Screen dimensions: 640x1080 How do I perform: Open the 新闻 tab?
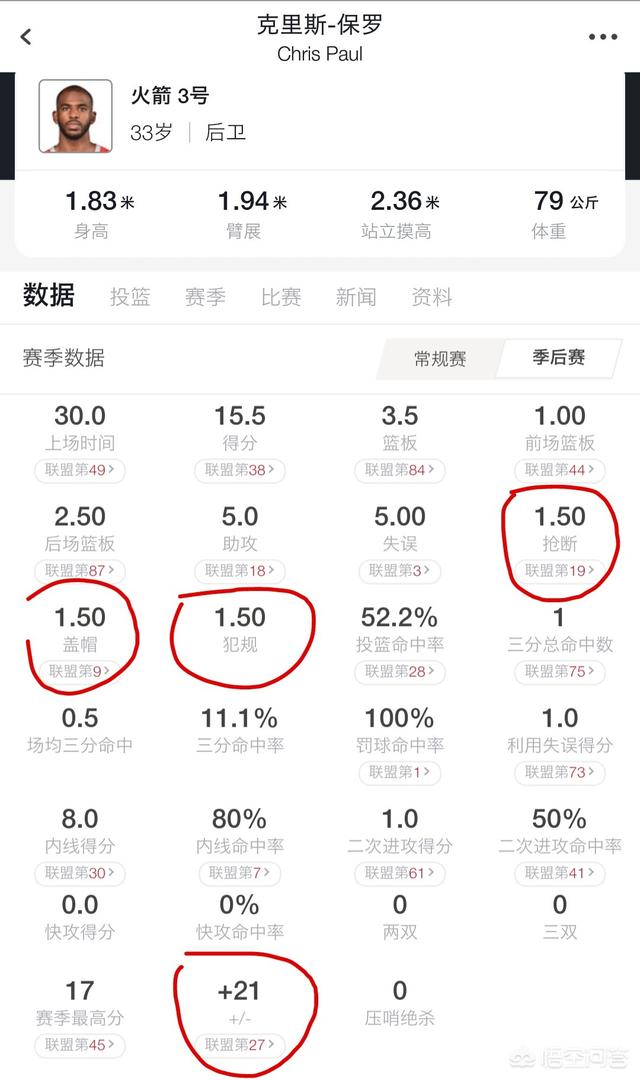[355, 297]
